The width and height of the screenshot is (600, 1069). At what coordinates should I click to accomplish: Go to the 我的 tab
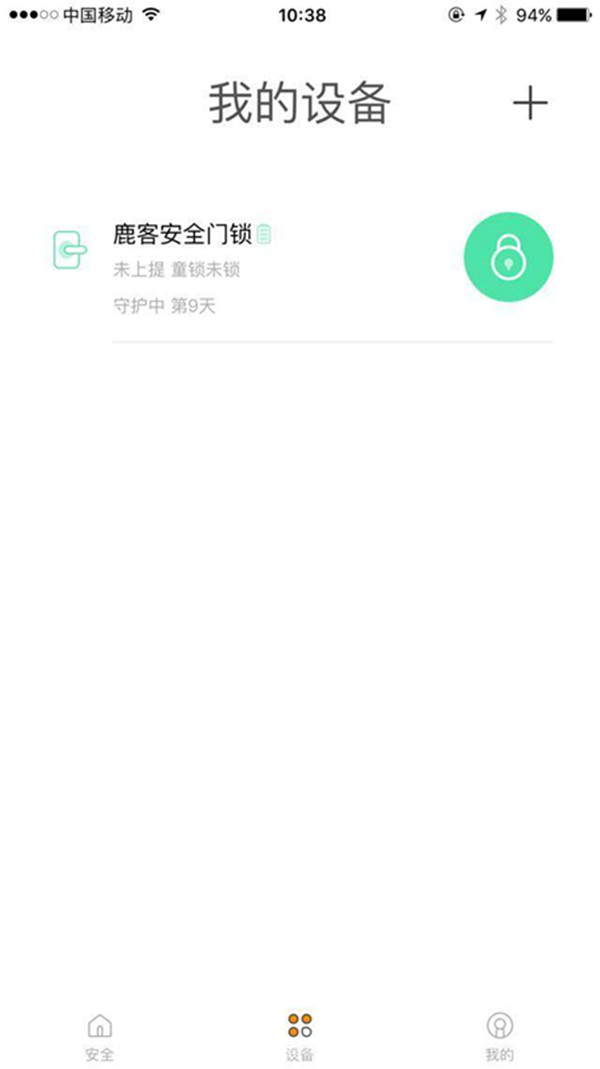[499, 1035]
